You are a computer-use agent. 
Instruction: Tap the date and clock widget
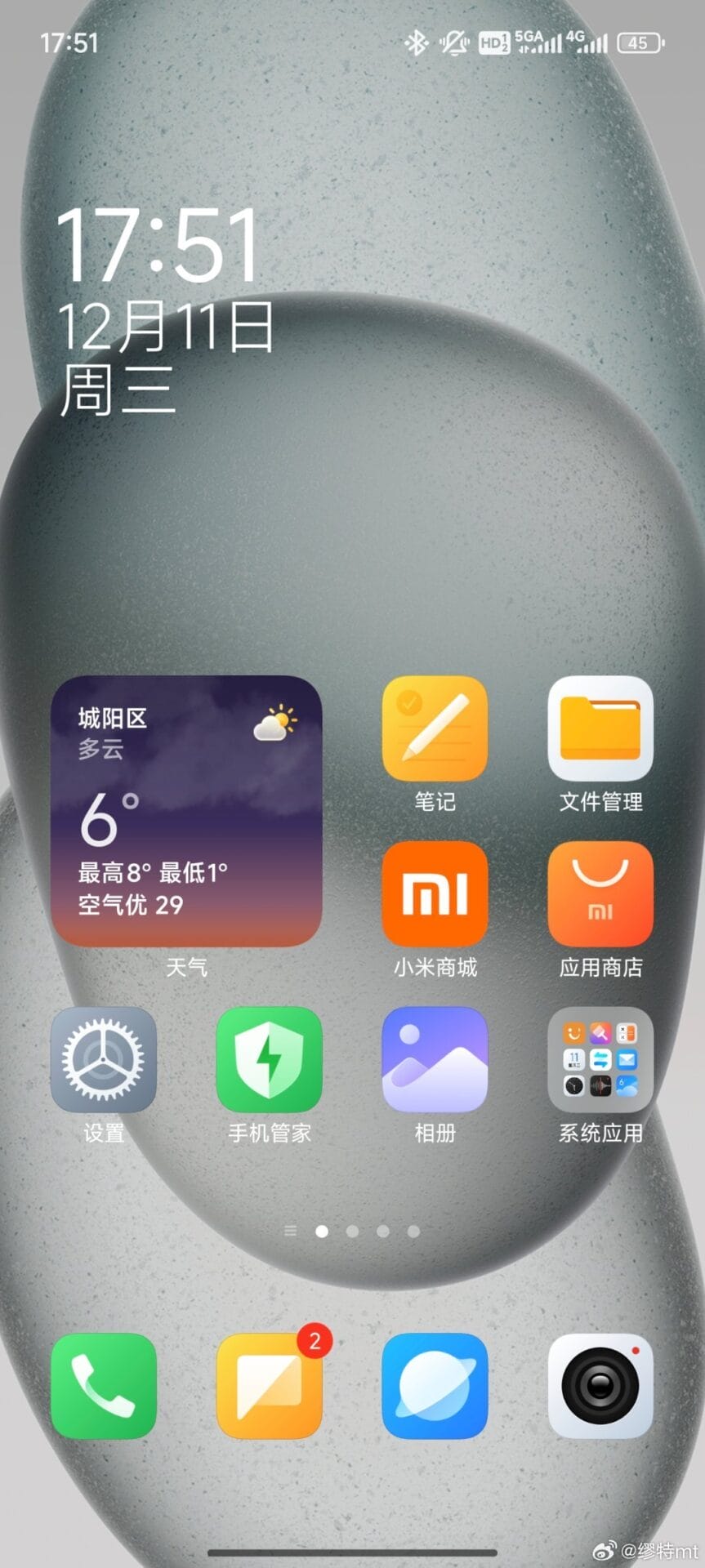163,310
